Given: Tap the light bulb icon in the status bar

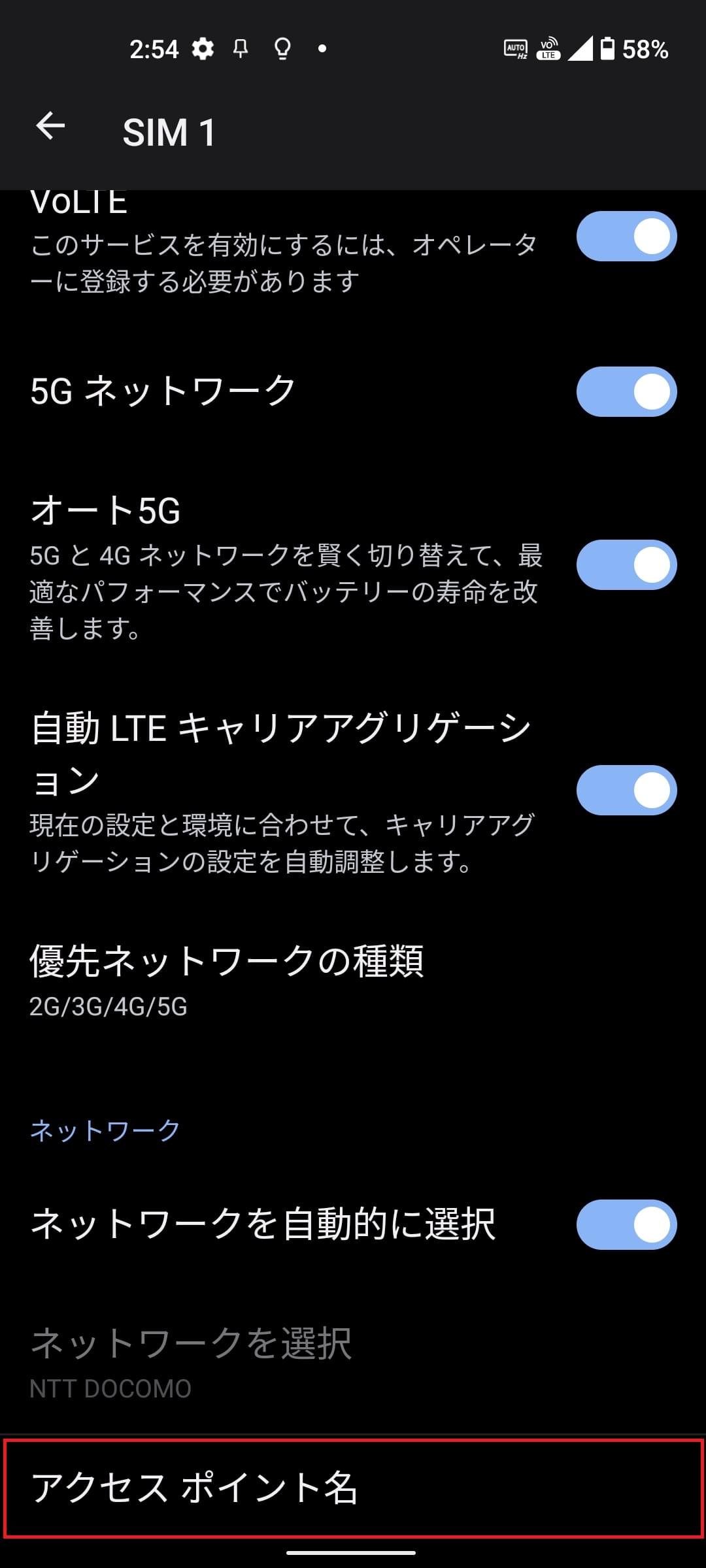Looking at the screenshot, I should [281, 48].
